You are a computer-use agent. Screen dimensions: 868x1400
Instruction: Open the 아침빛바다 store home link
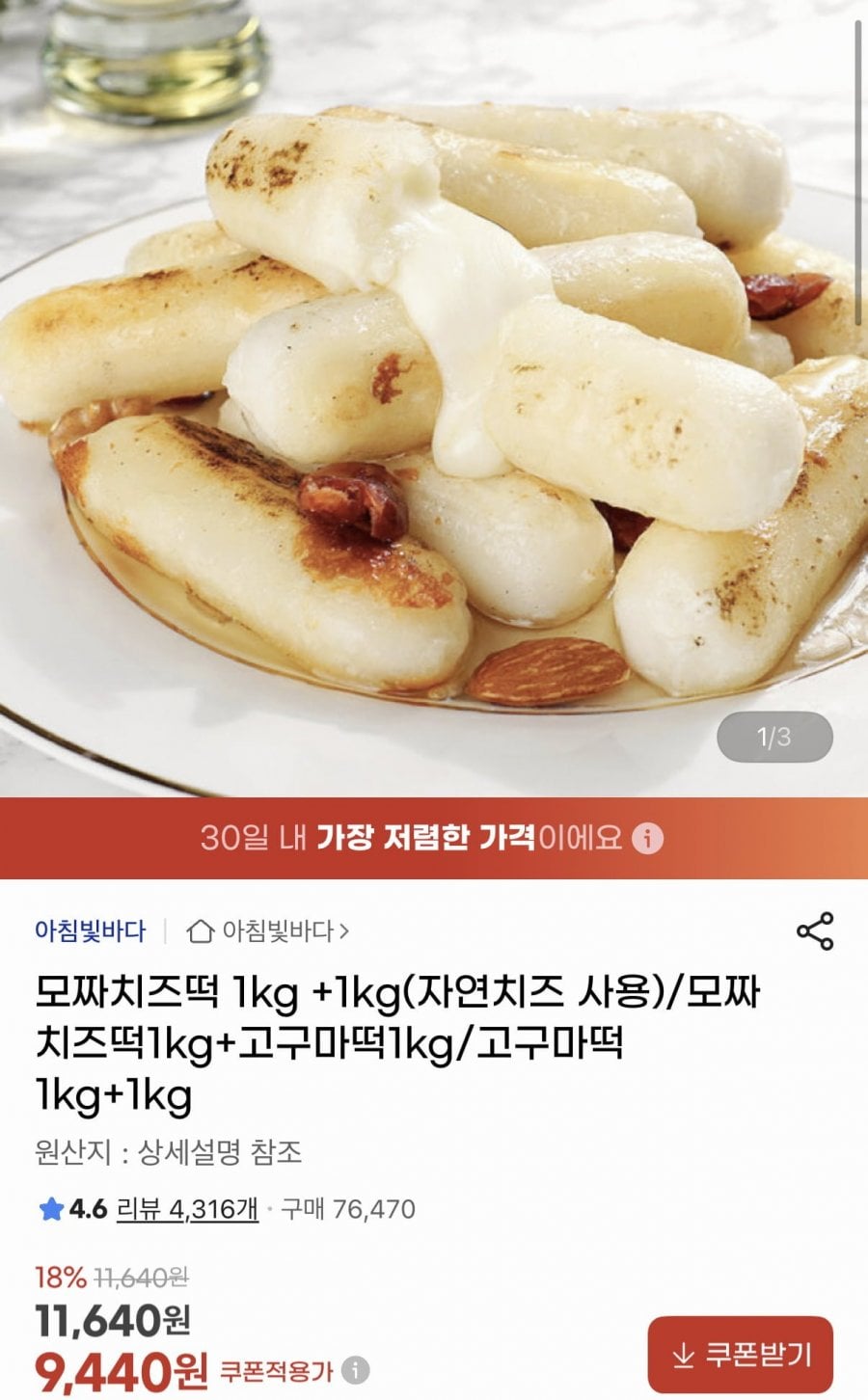[267, 930]
